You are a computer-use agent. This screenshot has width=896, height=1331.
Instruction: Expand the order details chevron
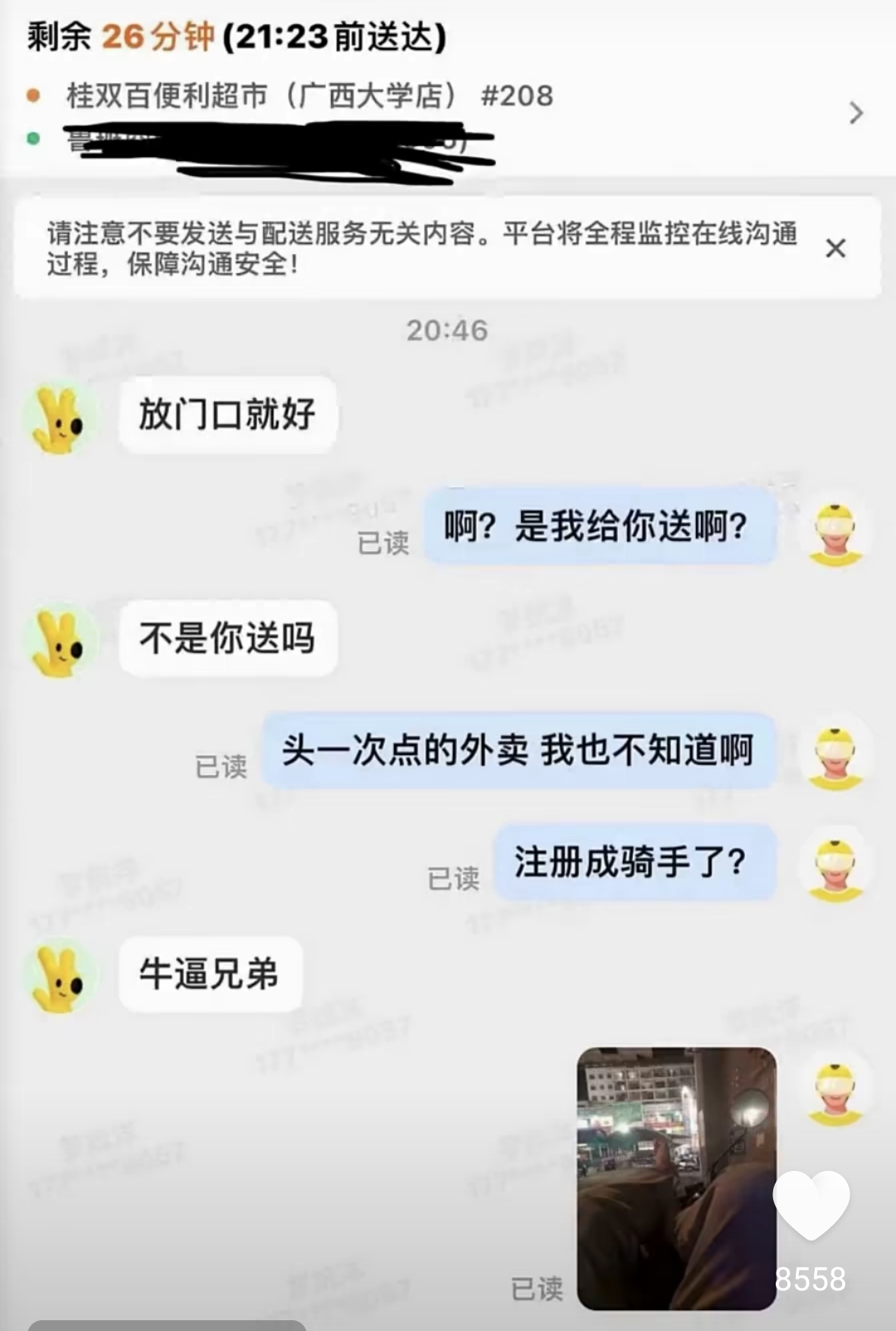click(856, 113)
